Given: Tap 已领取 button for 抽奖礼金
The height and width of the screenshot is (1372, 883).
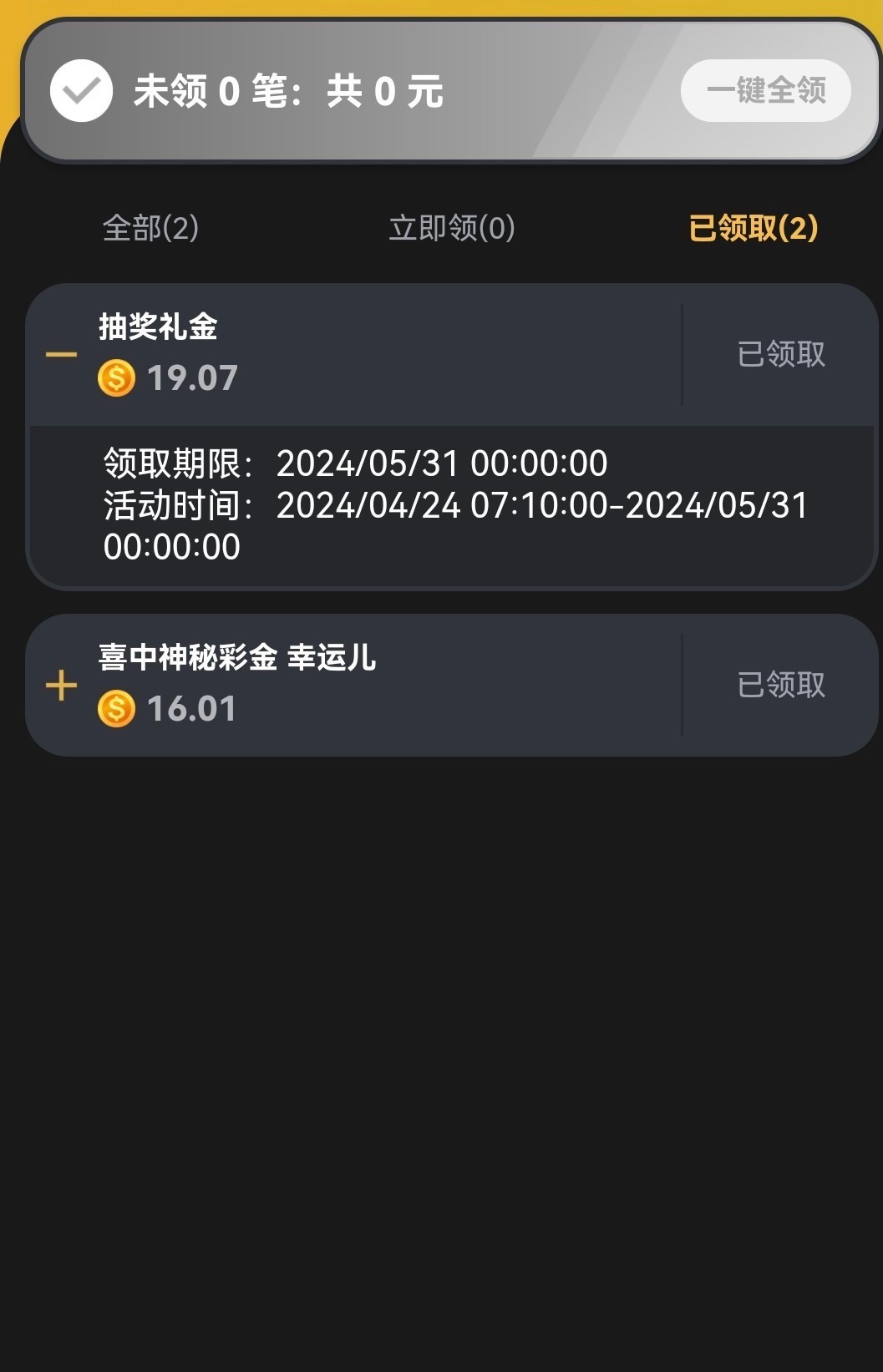Looking at the screenshot, I should click(x=781, y=354).
